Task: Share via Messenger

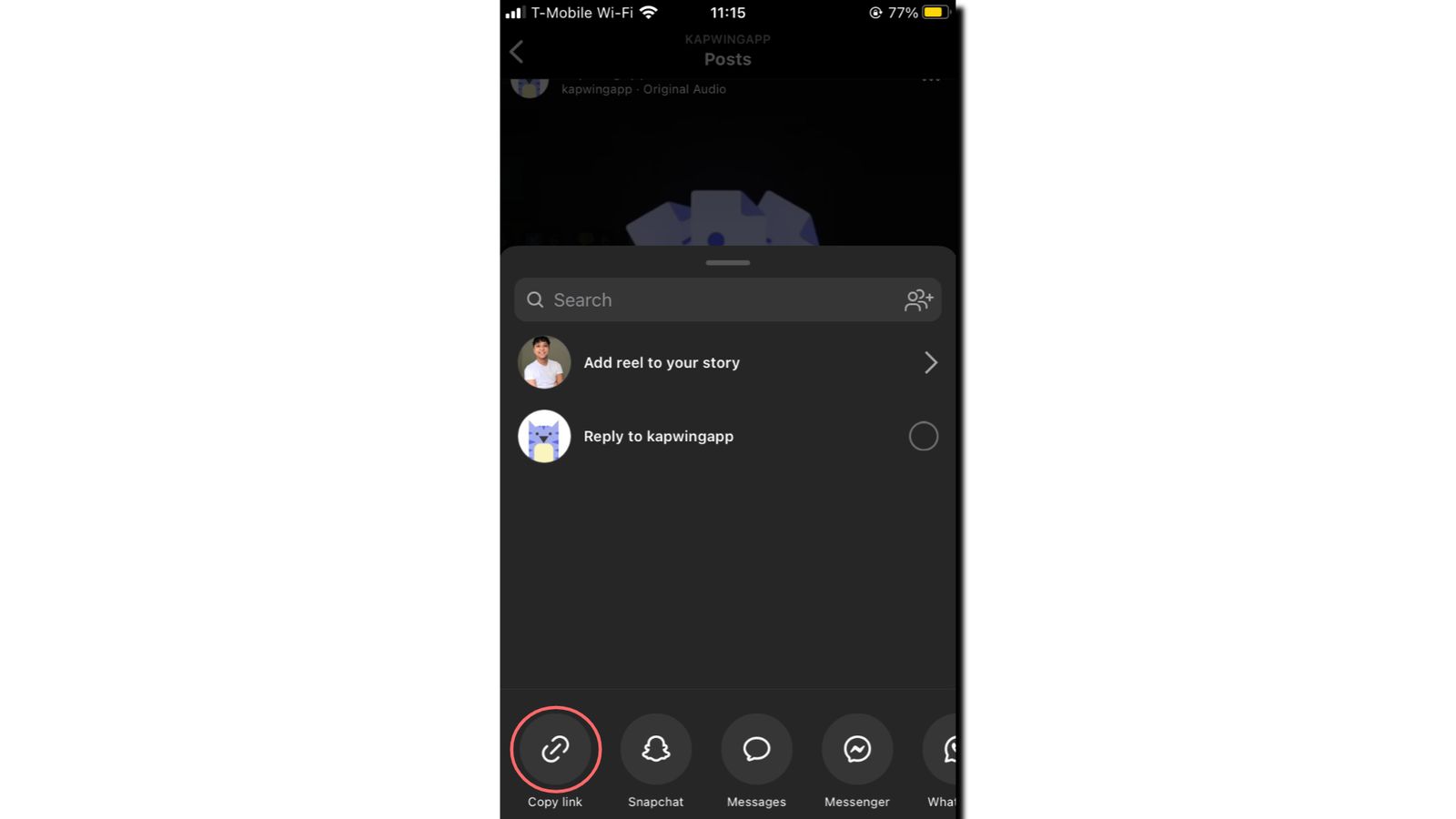Action: [x=857, y=749]
